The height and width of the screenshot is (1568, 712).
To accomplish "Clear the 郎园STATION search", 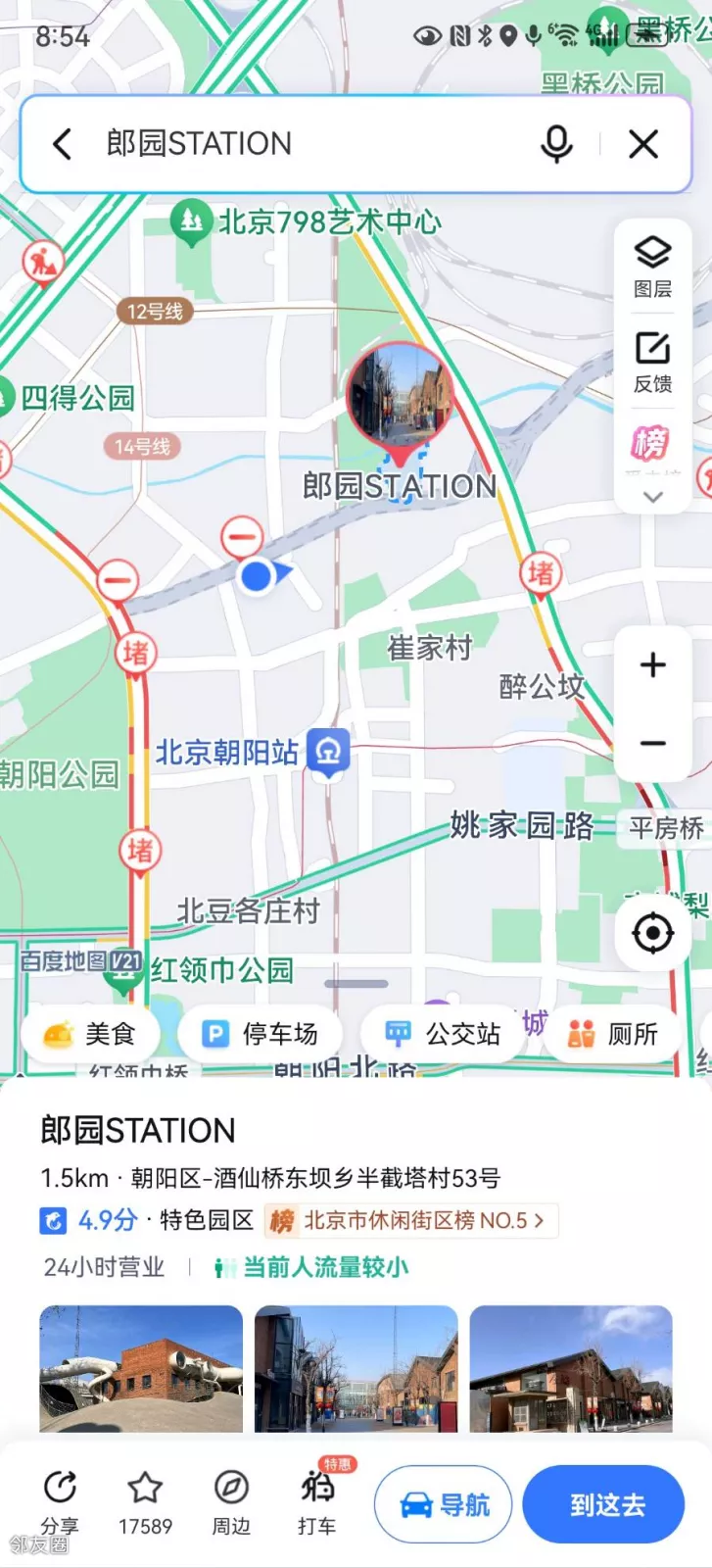I will pyautogui.click(x=643, y=145).
